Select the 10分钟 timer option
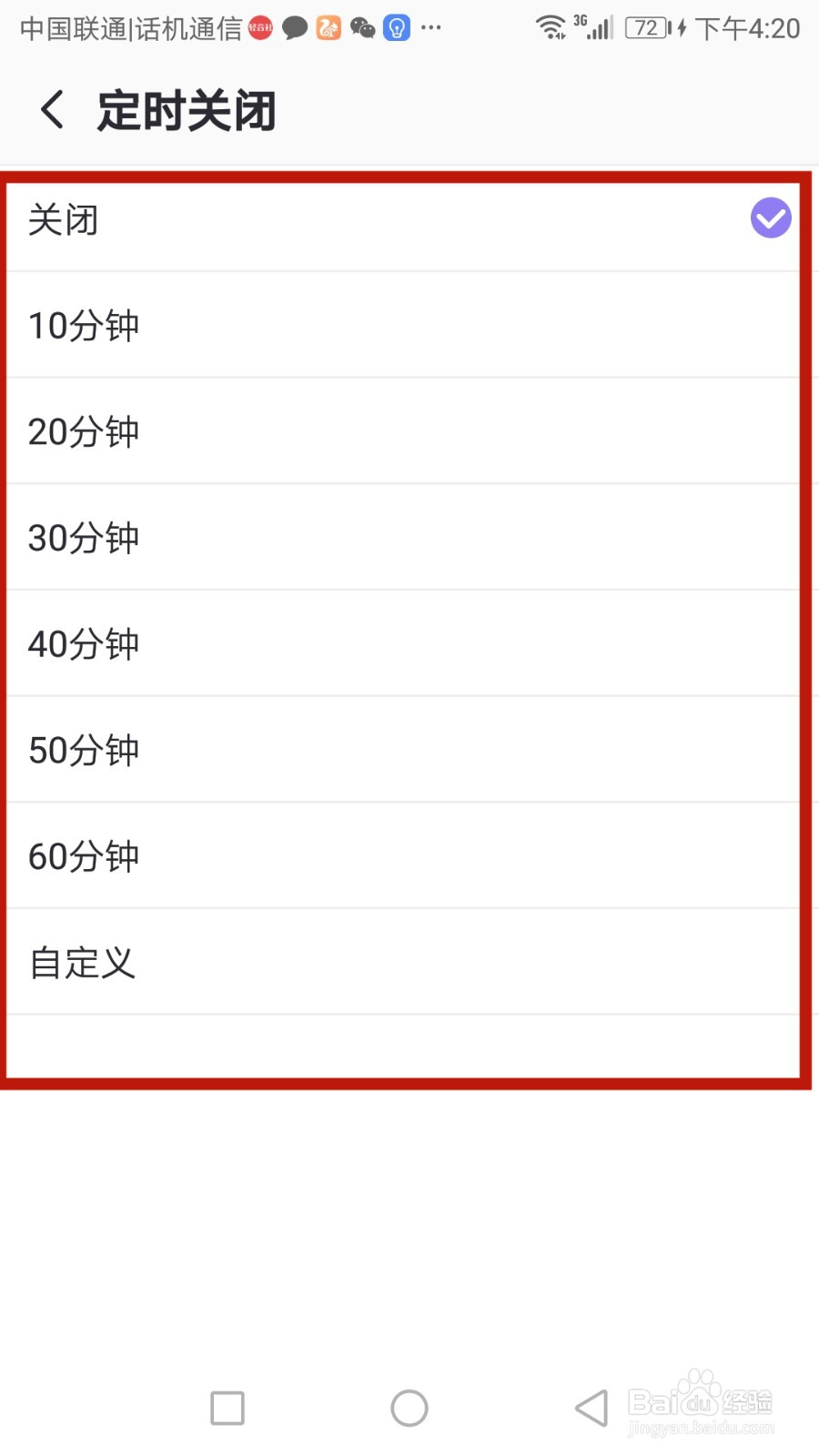This screenshot has width=819, height=1456. click(x=409, y=325)
